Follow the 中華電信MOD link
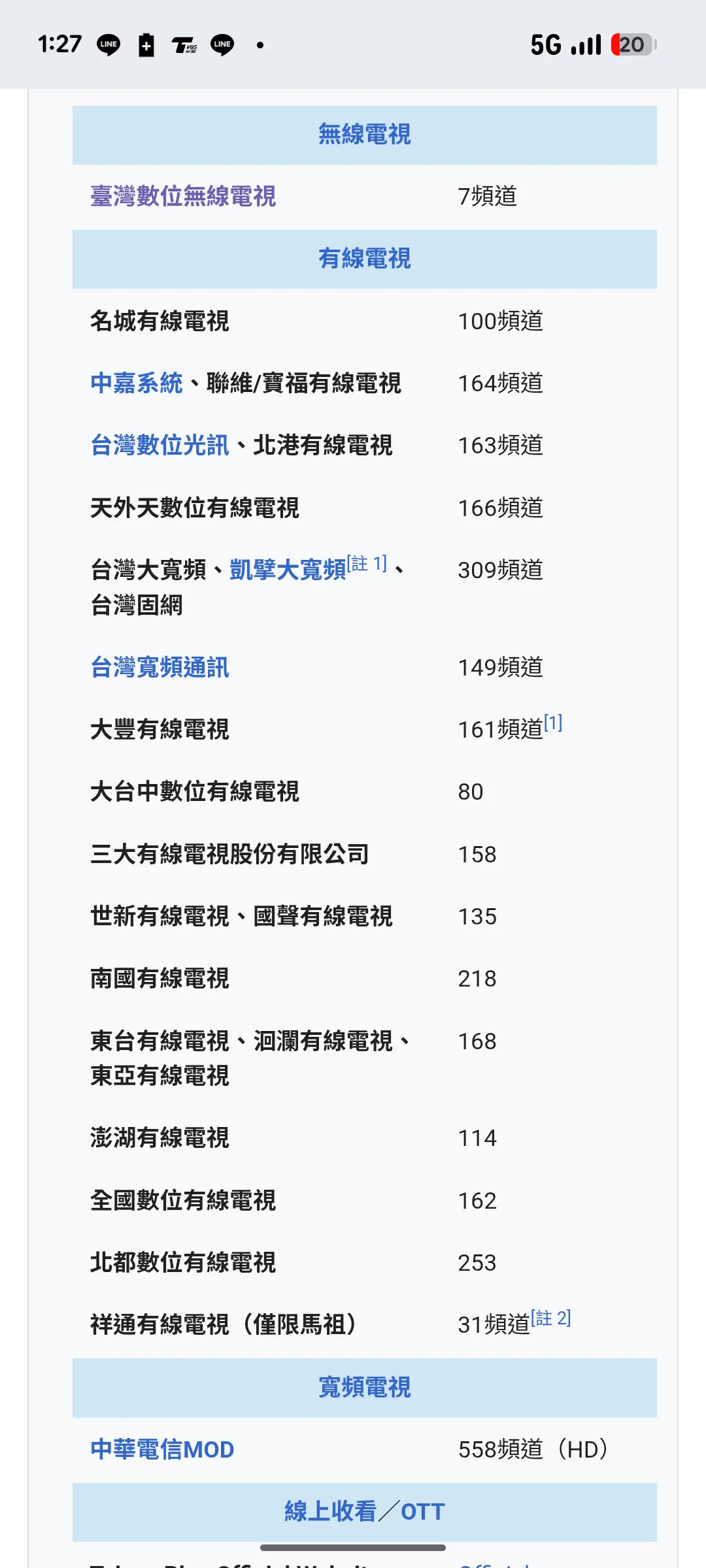The height and width of the screenshot is (1568, 706). [x=162, y=1450]
